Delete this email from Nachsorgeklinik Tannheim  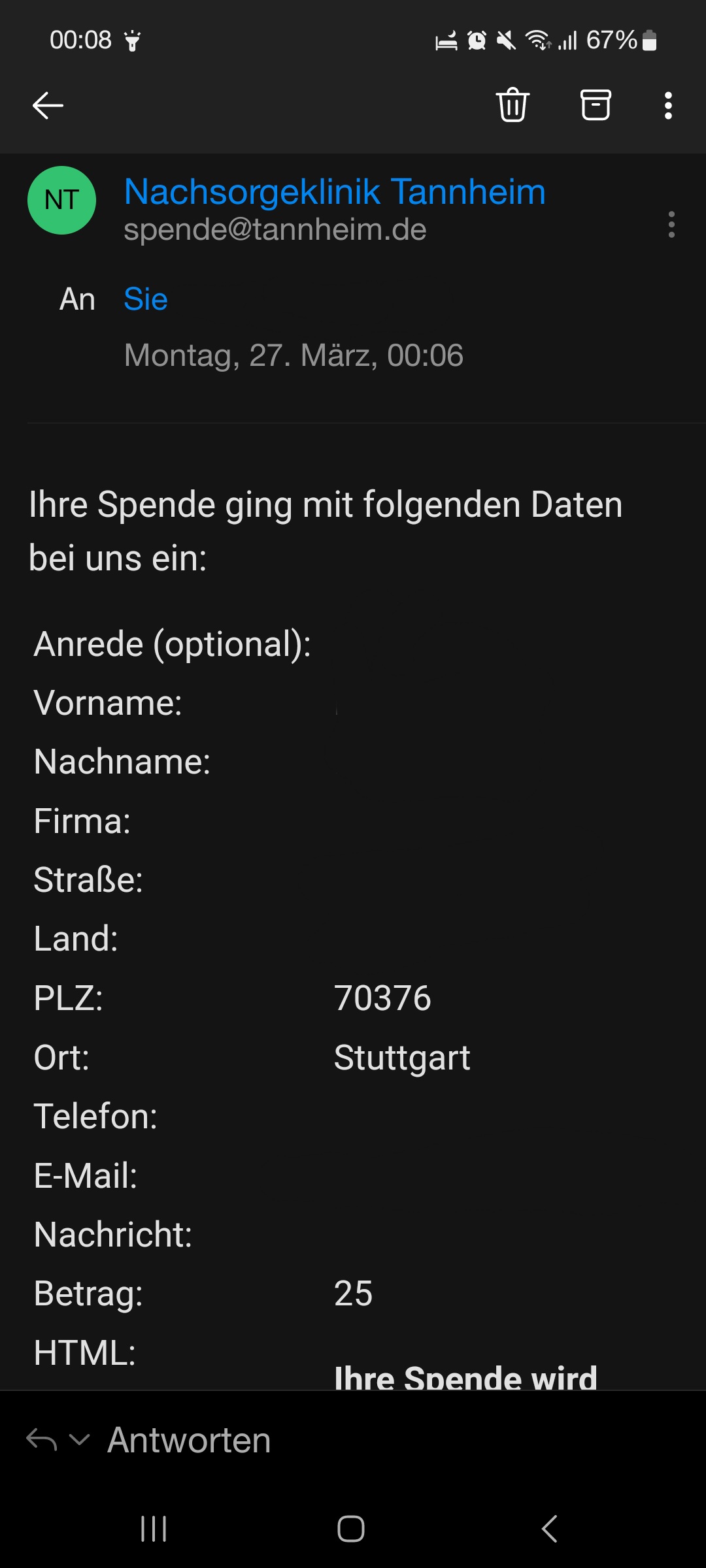513,105
